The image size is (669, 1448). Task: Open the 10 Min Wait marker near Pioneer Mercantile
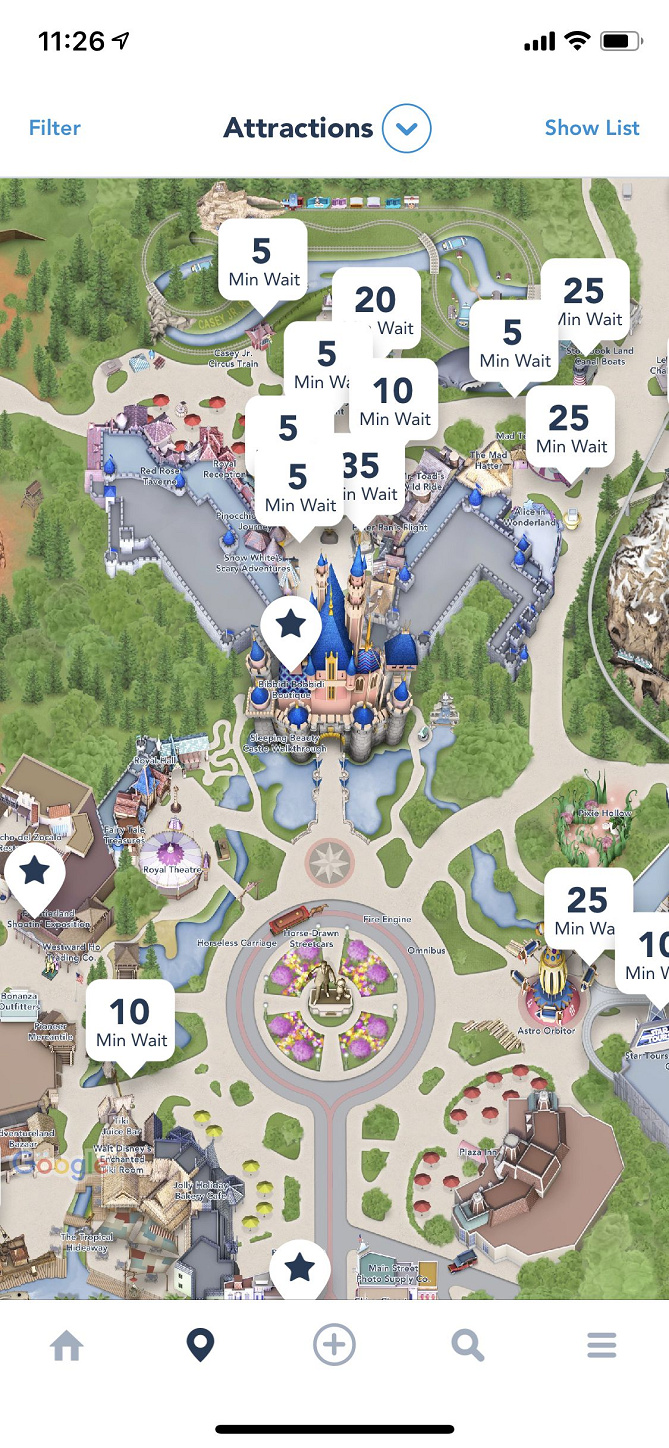[x=131, y=1022]
